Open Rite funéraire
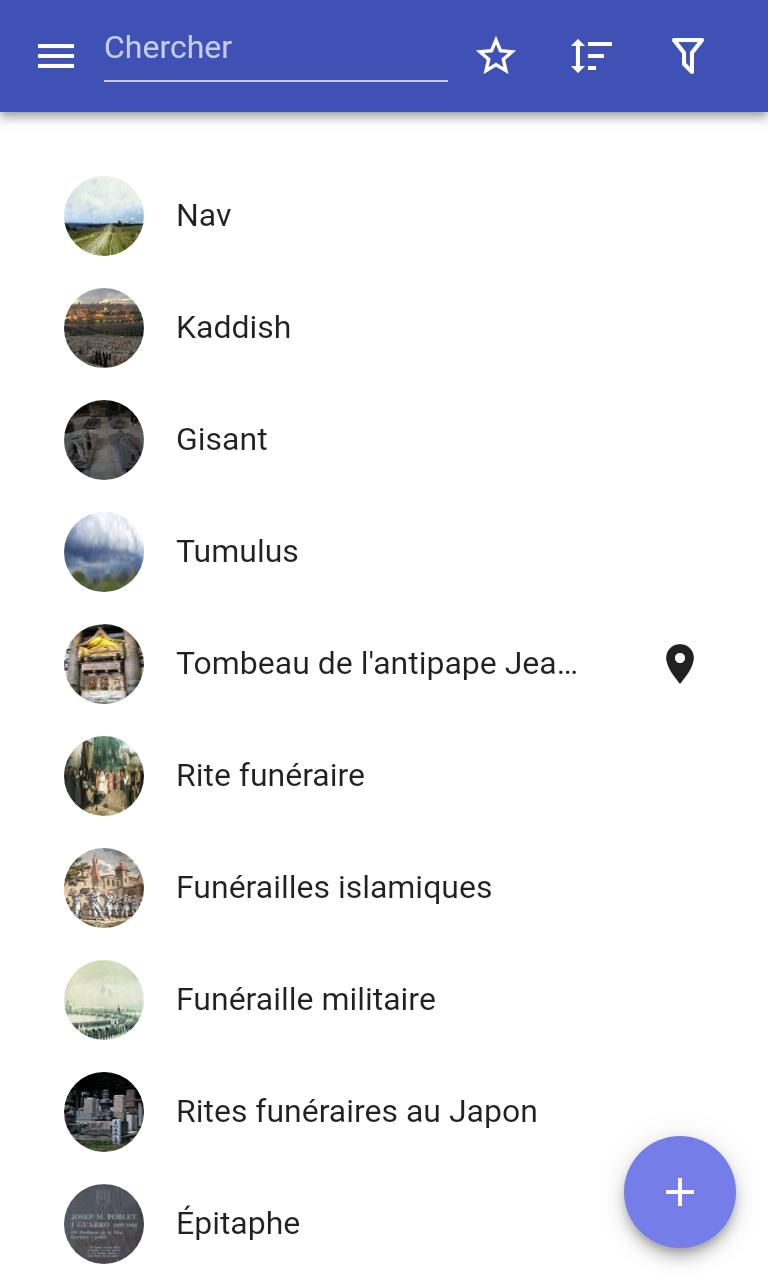 (x=384, y=776)
